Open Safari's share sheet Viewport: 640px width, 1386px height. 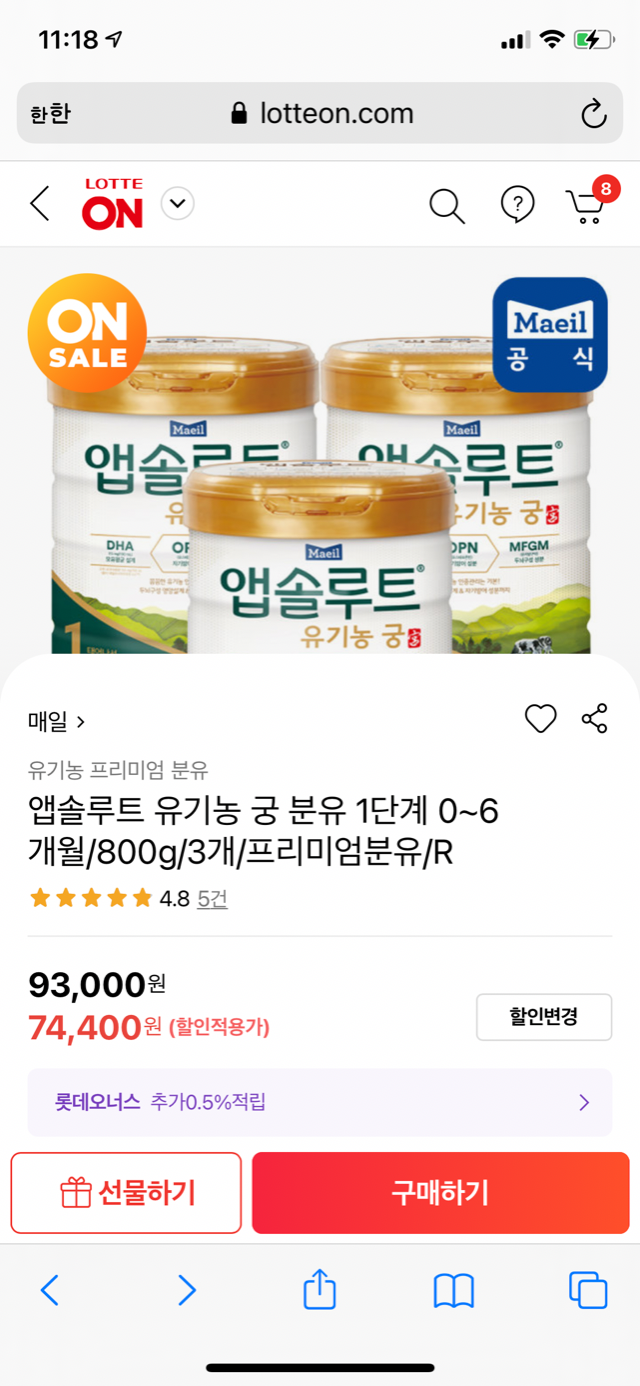pyautogui.click(x=319, y=1290)
